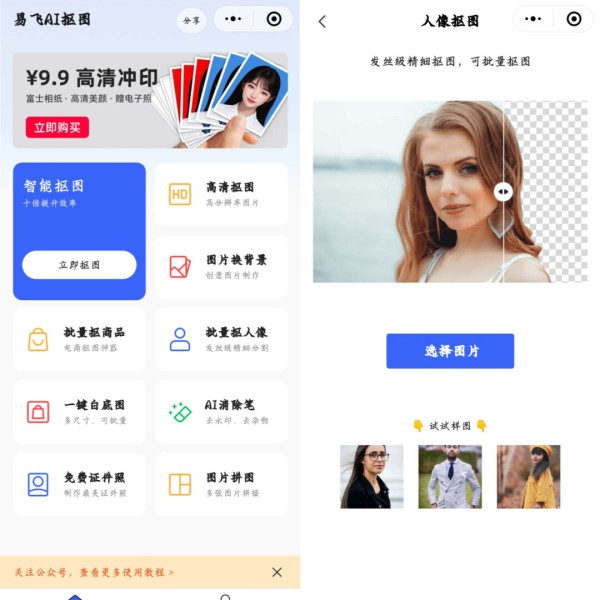Image resolution: width=600 pixels, height=600 pixels.
Task: Open 一键白底图
Action: tap(79, 412)
